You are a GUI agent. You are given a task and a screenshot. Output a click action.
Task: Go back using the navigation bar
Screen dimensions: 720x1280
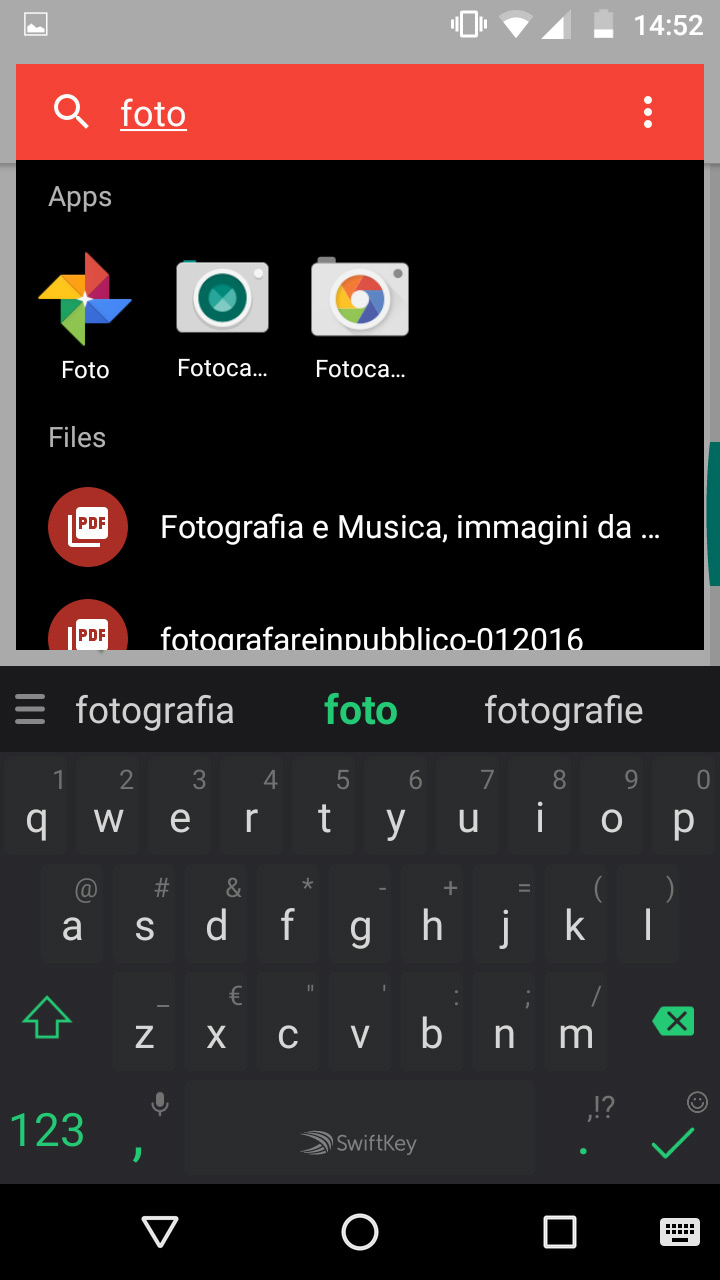point(160,1232)
